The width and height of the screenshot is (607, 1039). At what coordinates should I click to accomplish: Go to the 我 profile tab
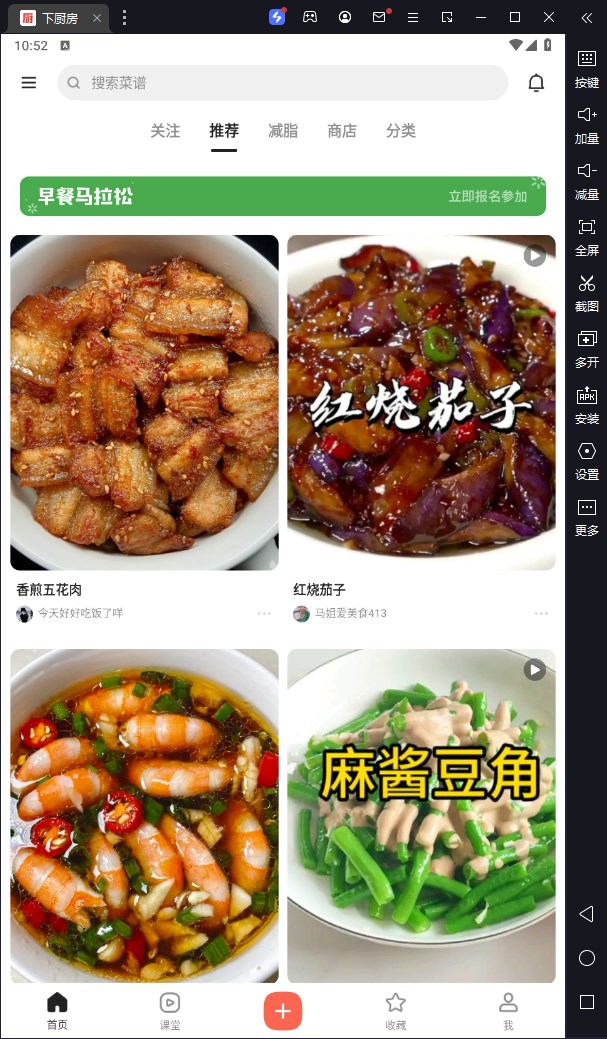click(508, 1010)
